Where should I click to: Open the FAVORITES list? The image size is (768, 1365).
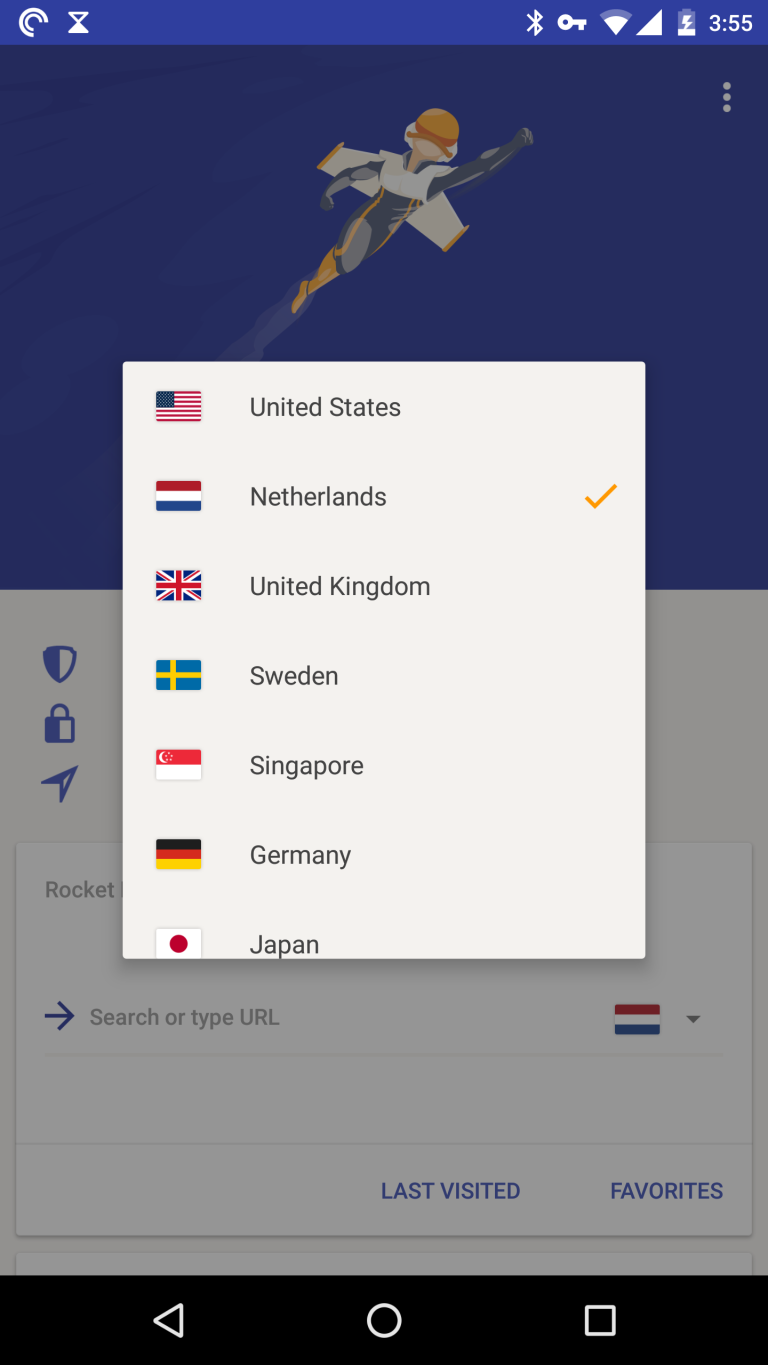[667, 1191]
